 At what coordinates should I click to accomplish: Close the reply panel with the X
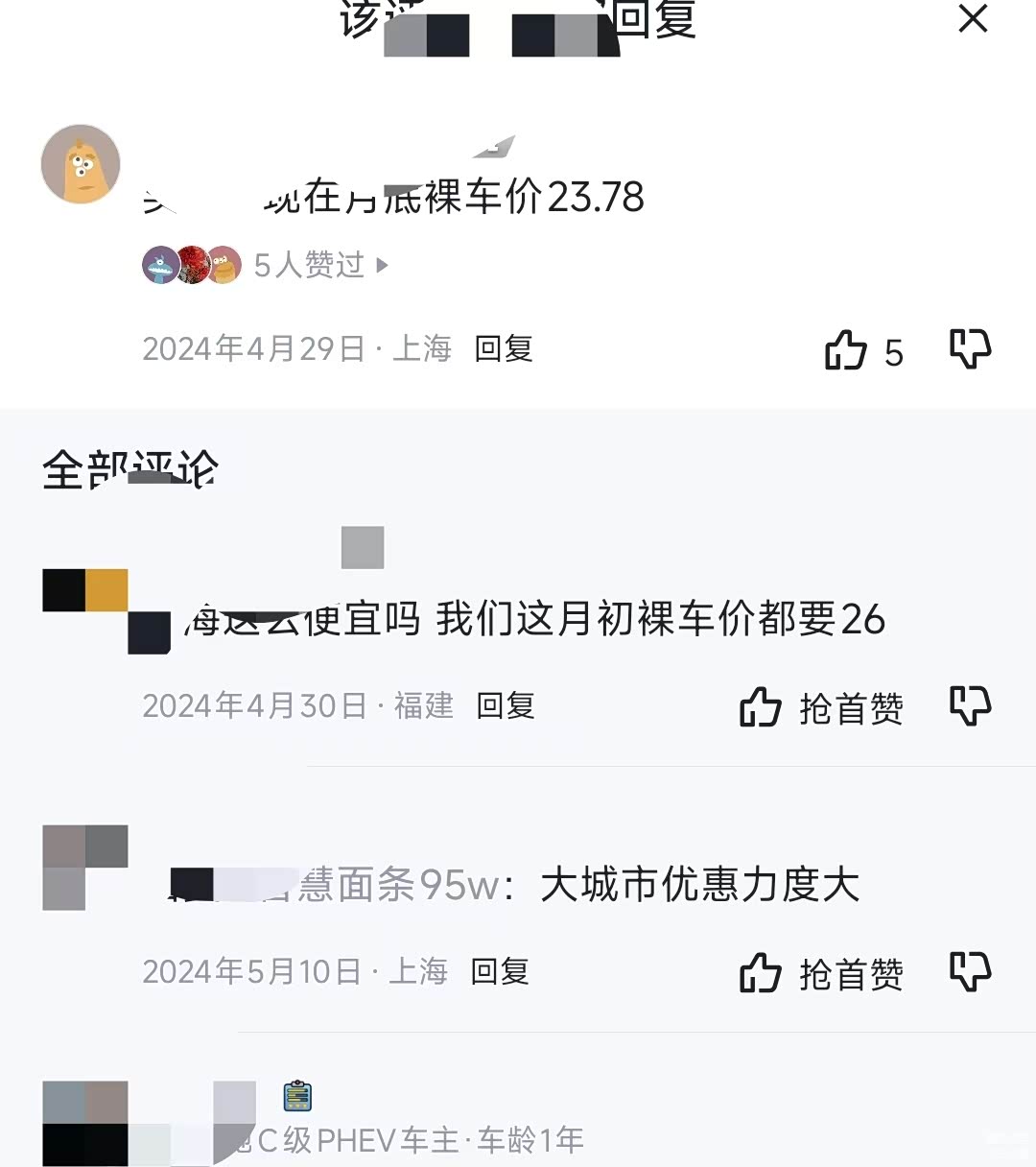coord(973,19)
